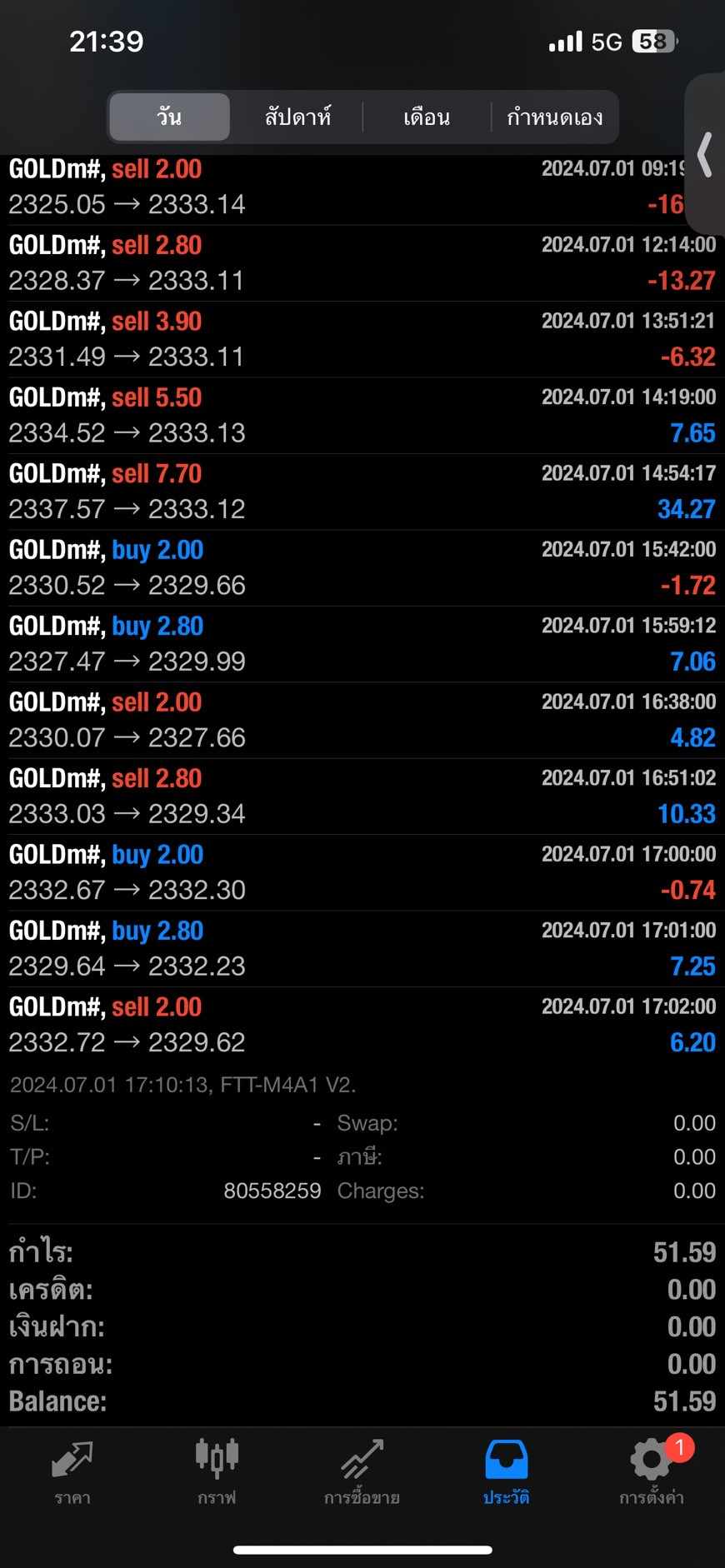This screenshot has width=725, height=1568.
Task: Expand the sell 2.80 trade at 16:51:02
Action: pyautogui.click(x=362, y=796)
